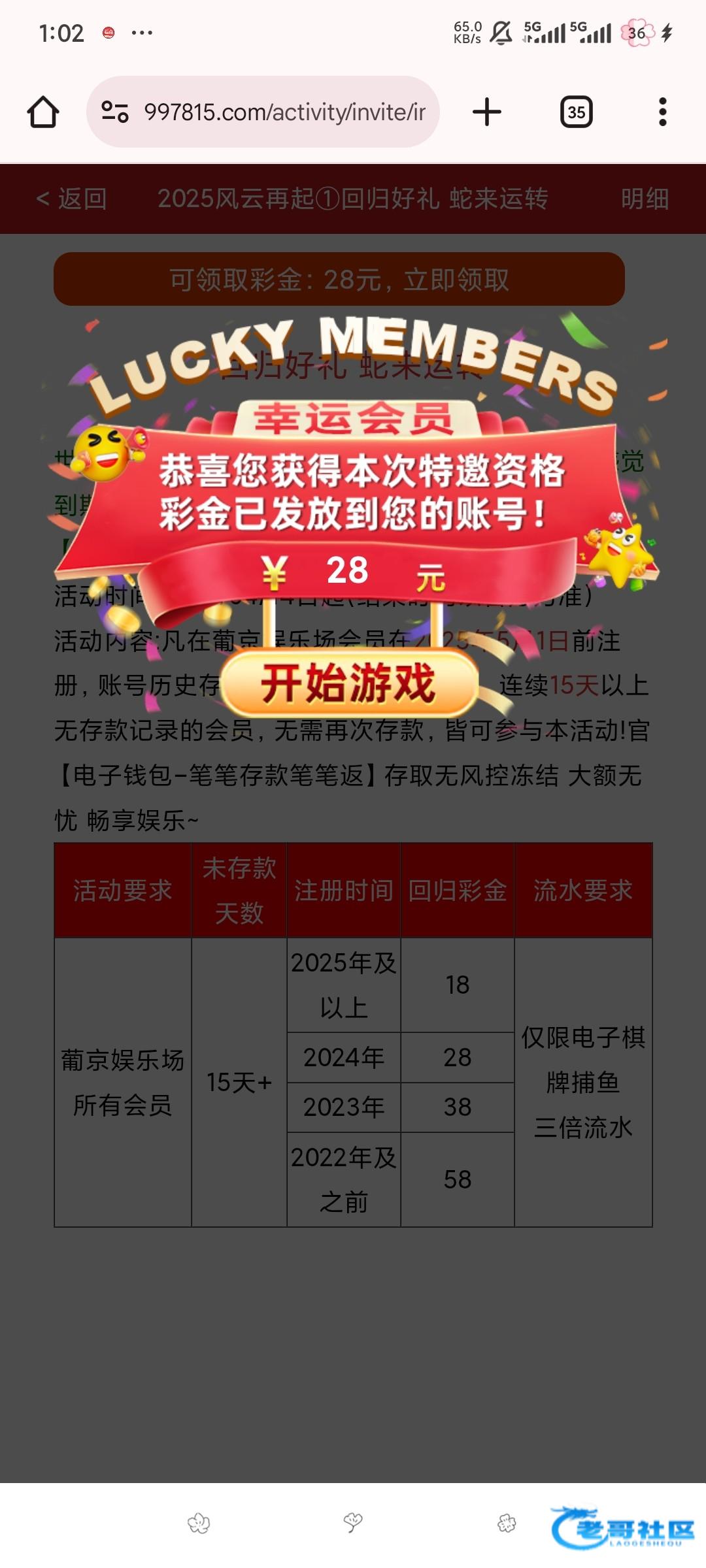The image size is (706, 1568).
Task: Open the browser overflow menu
Action: pyautogui.click(x=662, y=112)
